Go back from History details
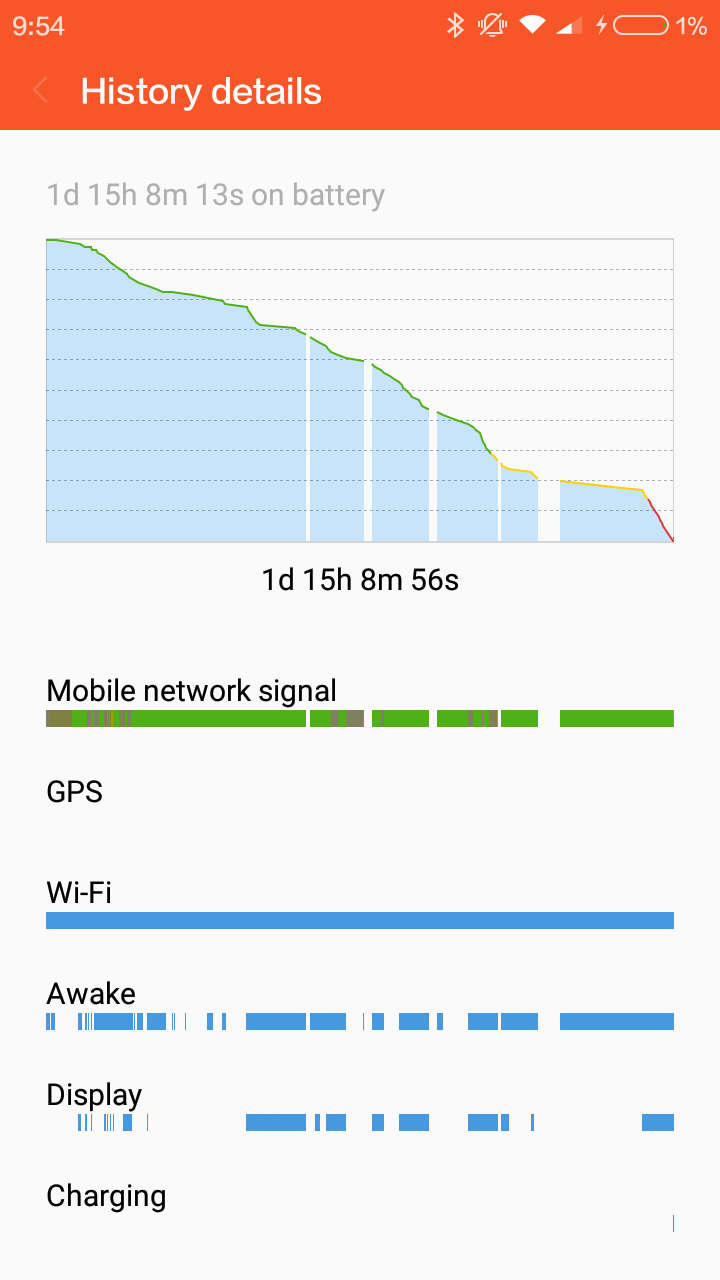The height and width of the screenshot is (1280, 720). click(x=41, y=91)
